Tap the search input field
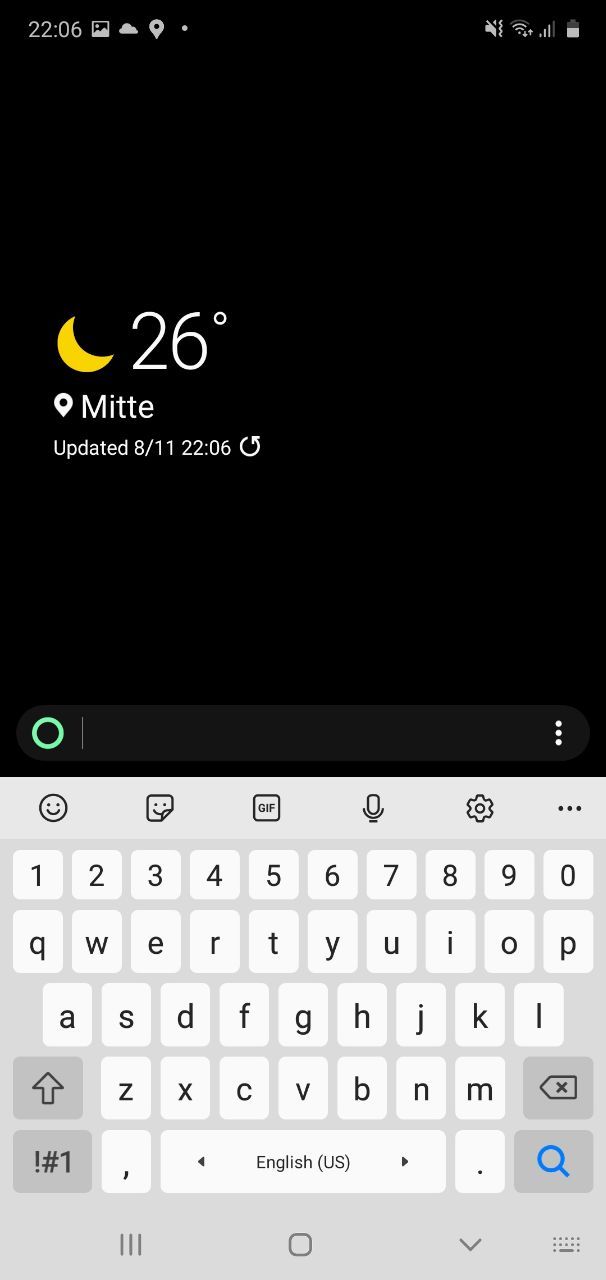Image resolution: width=606 pixels, height=1280 pixels. (x=300, y=733)
